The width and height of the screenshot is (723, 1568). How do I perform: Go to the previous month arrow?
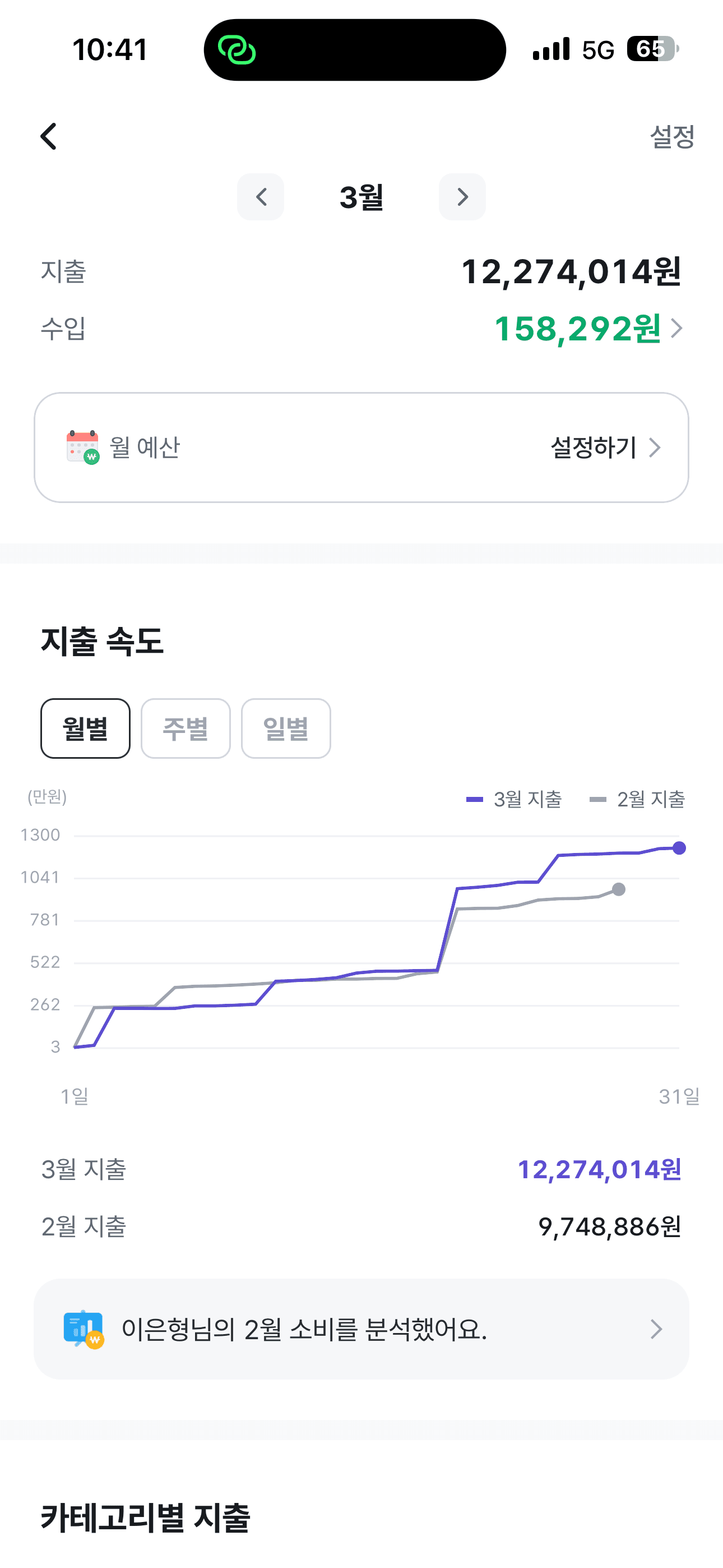coord(261,197)
